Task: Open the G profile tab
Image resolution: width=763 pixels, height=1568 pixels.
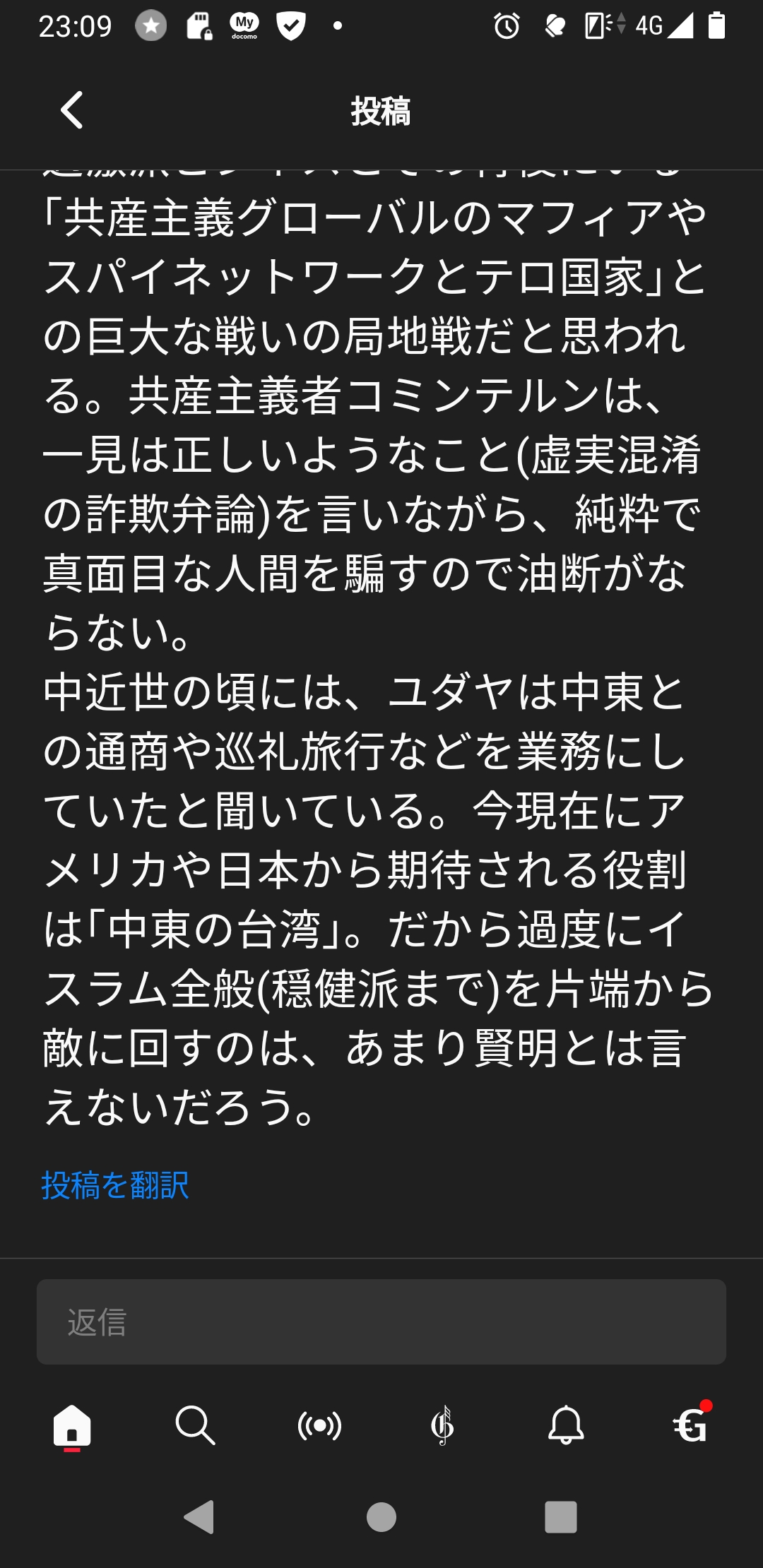Action: (690, 1425)
